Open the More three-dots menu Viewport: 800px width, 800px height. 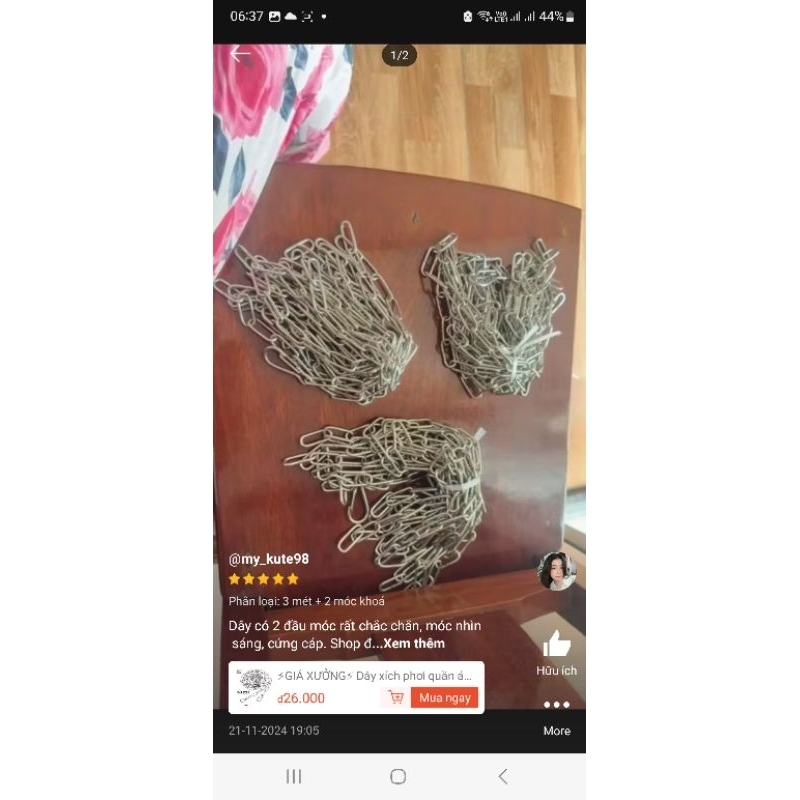tap(556, 706)
